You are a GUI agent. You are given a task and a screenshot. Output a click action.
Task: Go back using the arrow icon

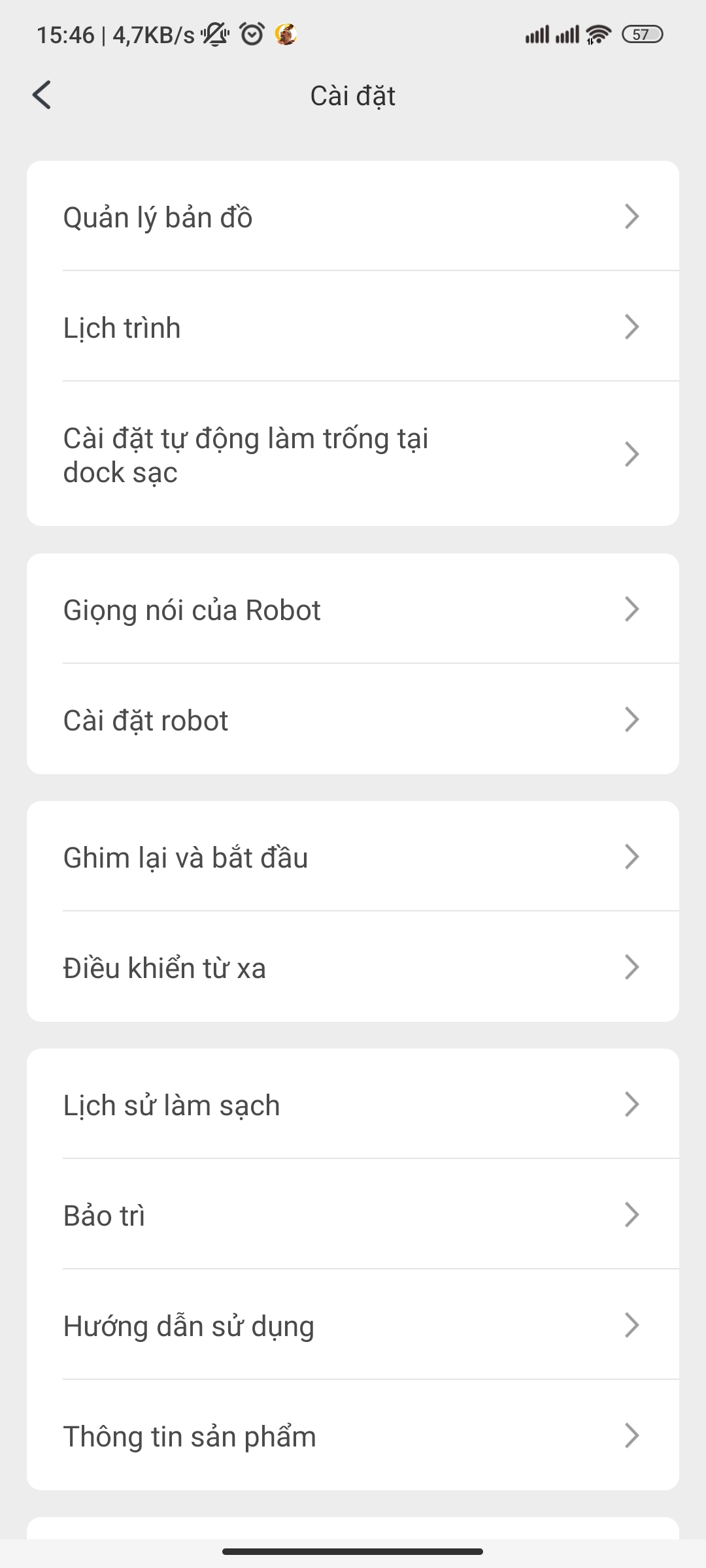[42, 95]
